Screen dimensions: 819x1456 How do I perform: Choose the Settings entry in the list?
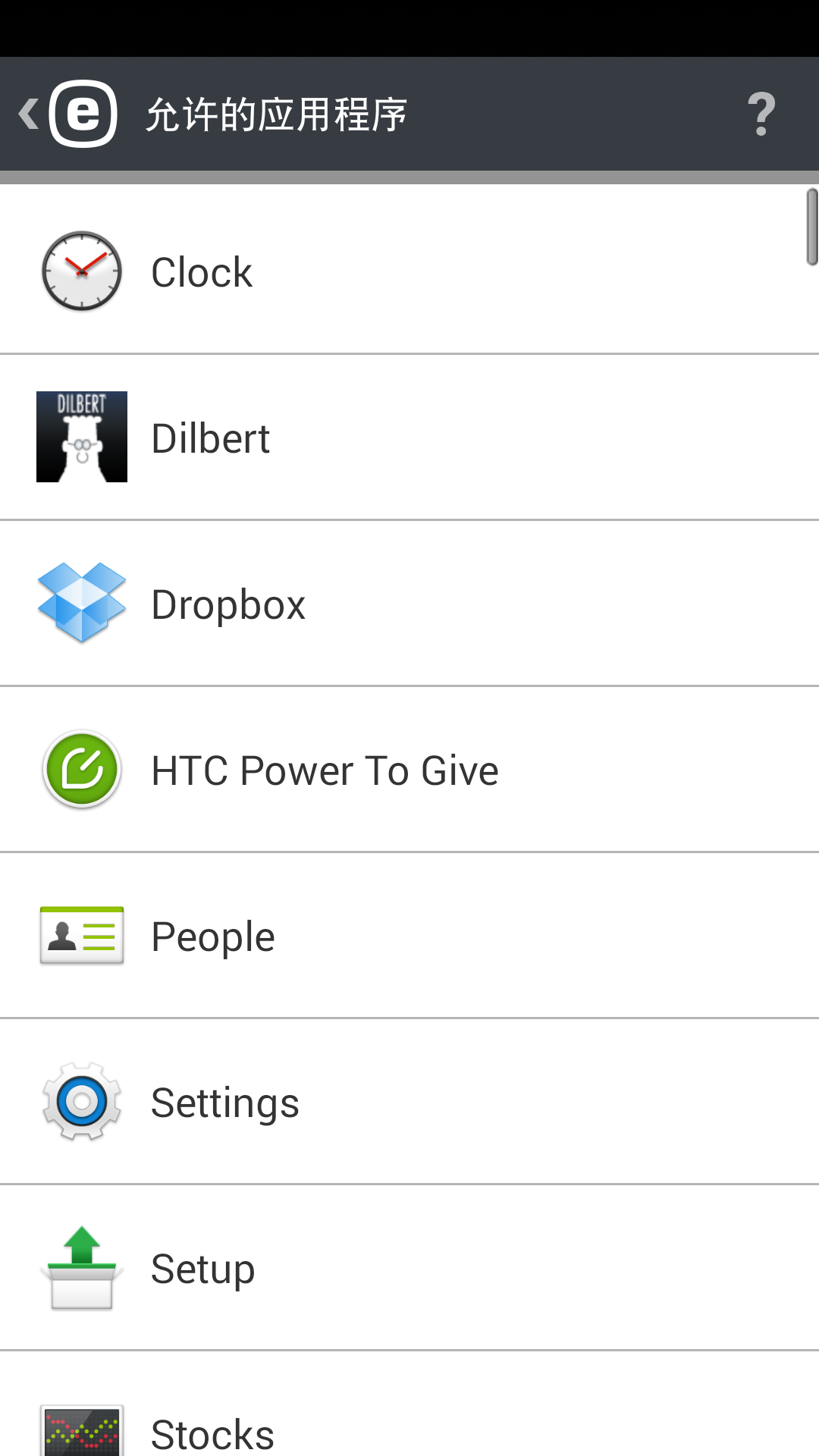[409, 1101]
